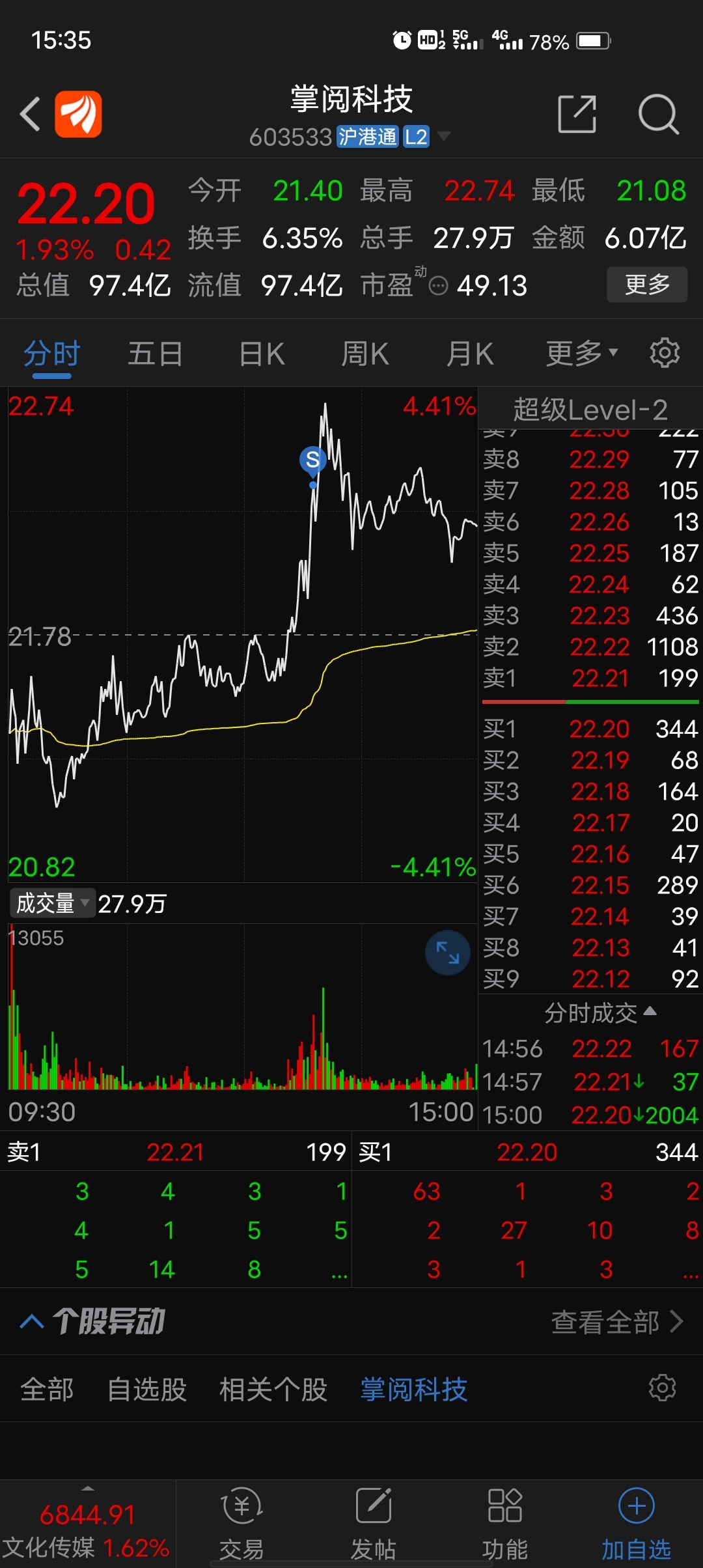Go back using the top-left arrow
The image size is (703, 1568).
(x=30, y=114)
